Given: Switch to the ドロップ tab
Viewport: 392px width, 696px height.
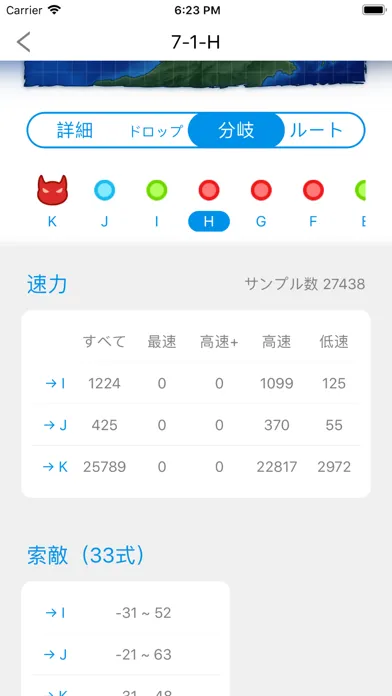Looking at the screenshot, I should pos(156,131).
